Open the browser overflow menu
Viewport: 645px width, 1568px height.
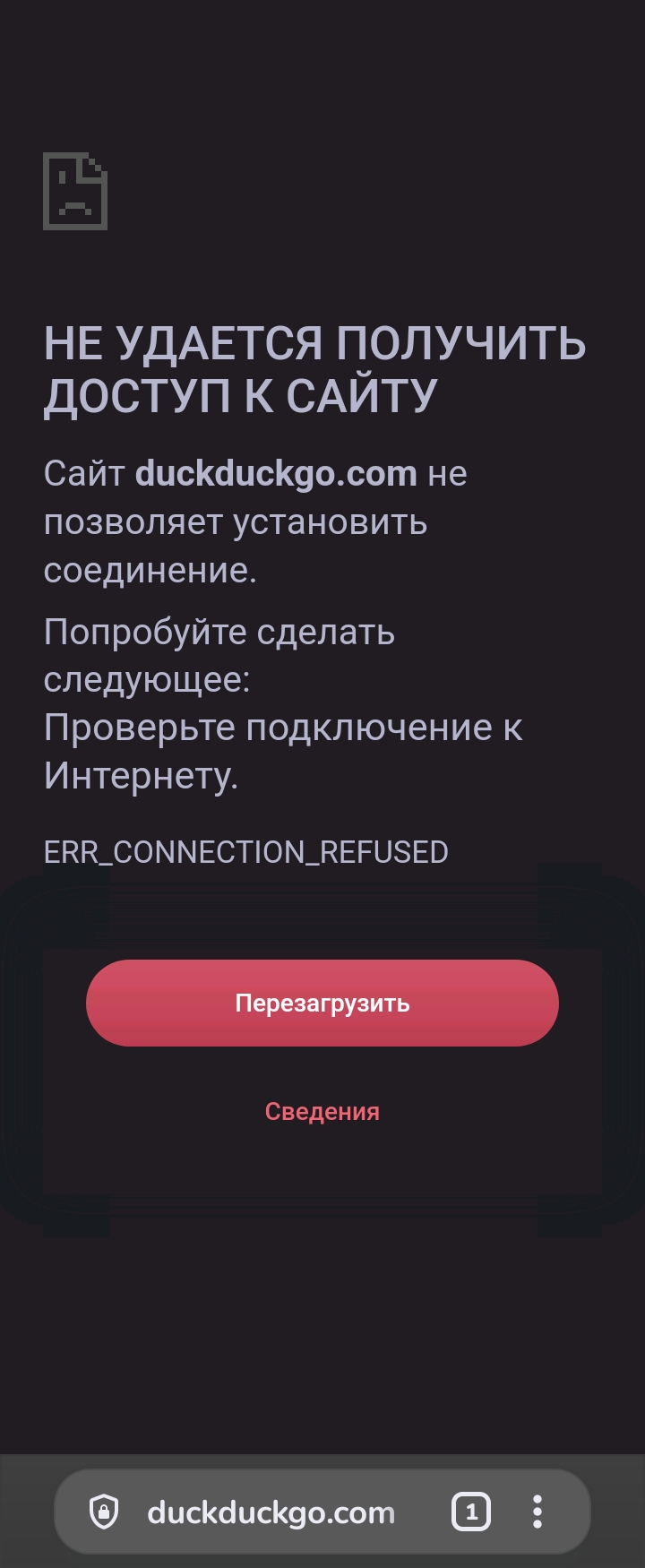[537, 1512]
